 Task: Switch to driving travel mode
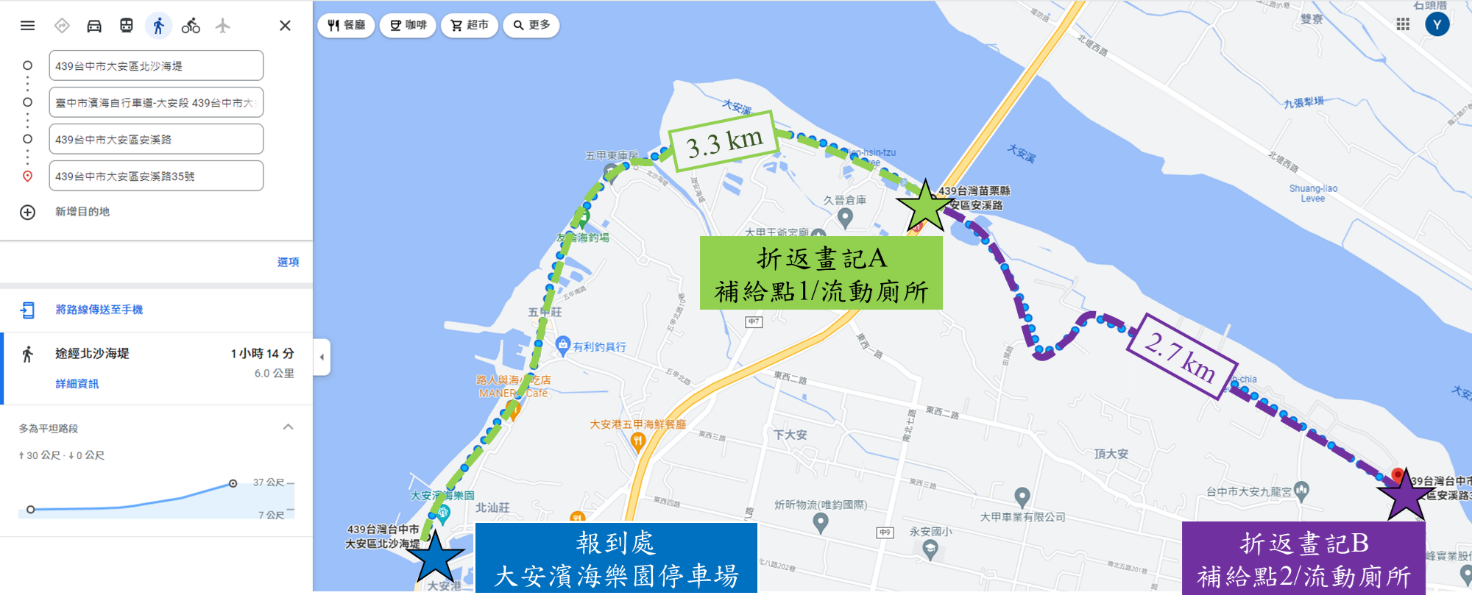(x=94, y=26)
